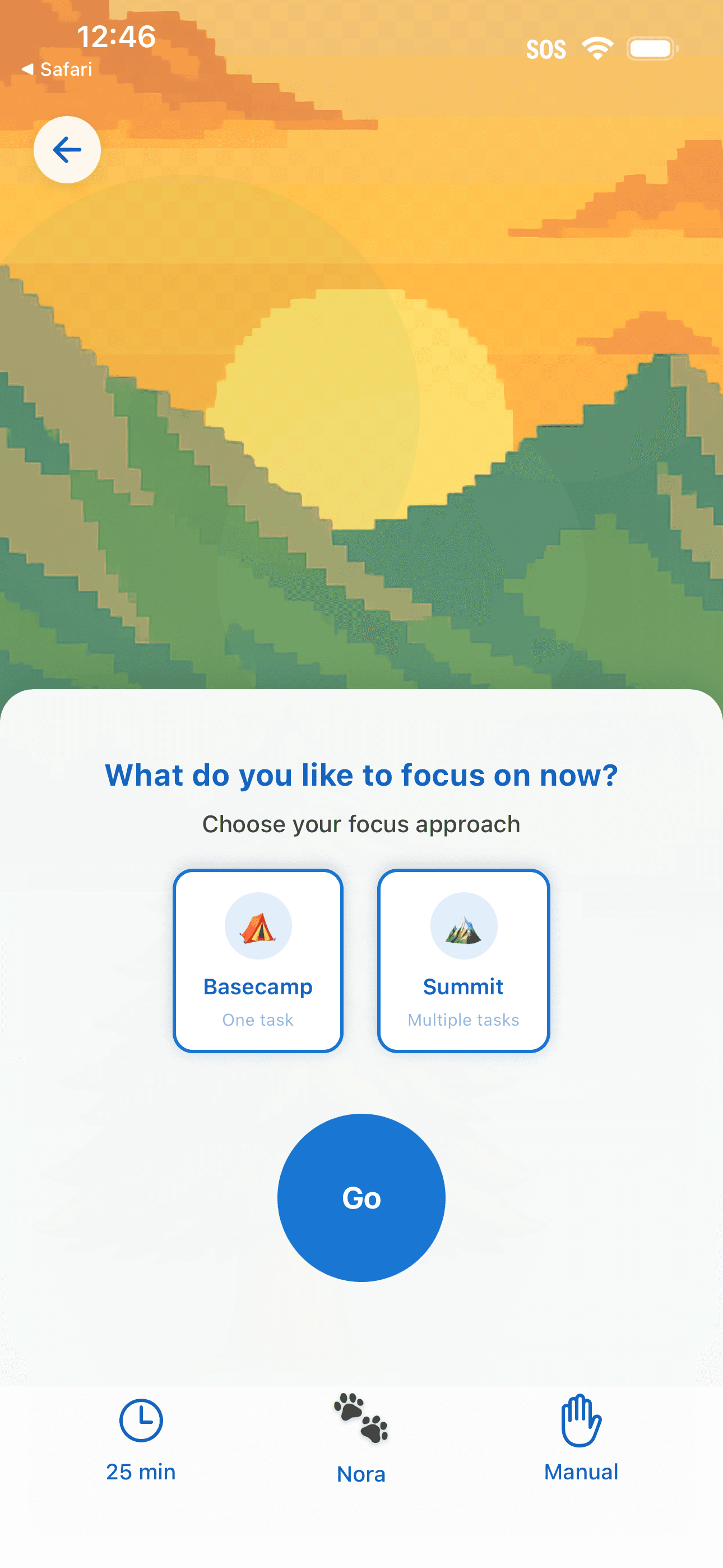Tap the One task label under Basecamp
723x1568 pixels.
point(257,1020)
